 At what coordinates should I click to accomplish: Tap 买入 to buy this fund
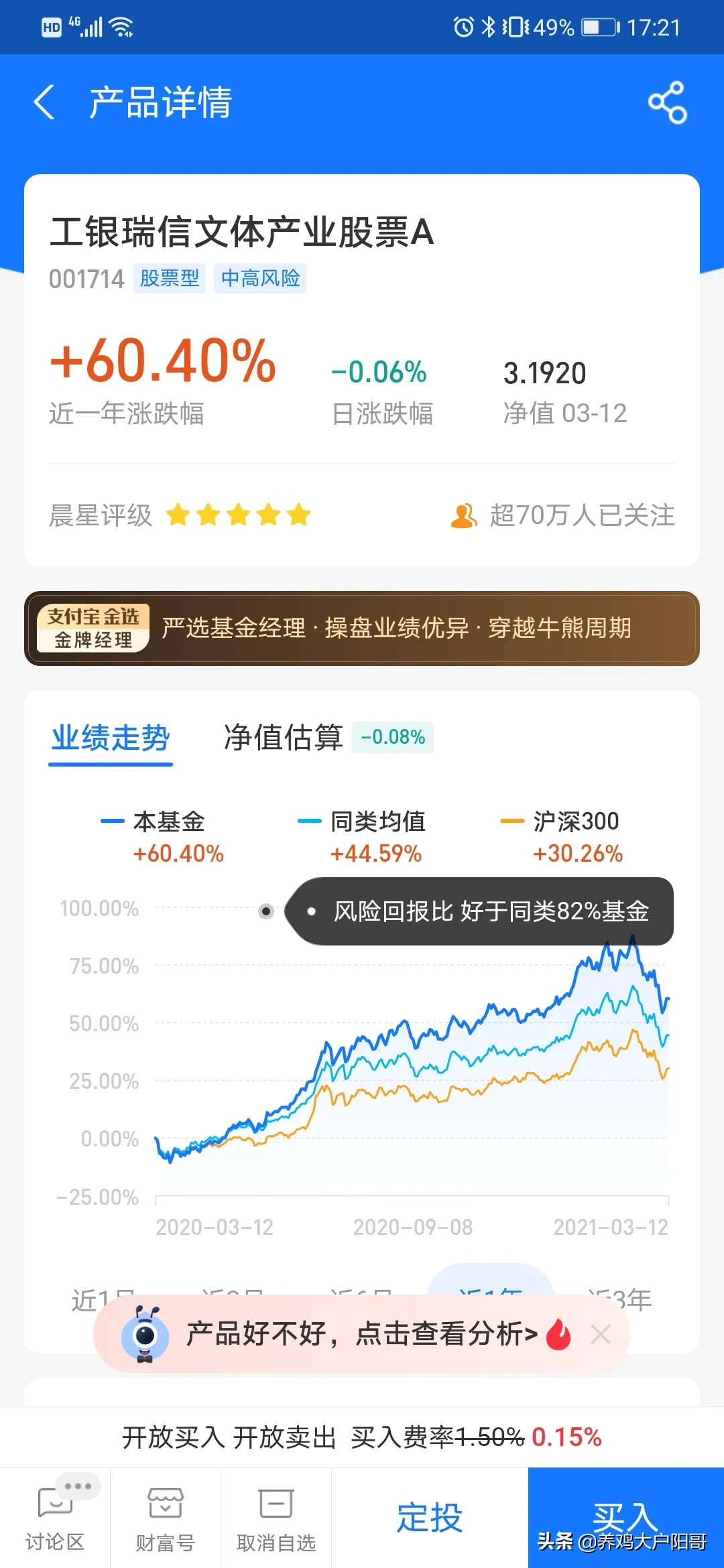tap(625, 1517)
